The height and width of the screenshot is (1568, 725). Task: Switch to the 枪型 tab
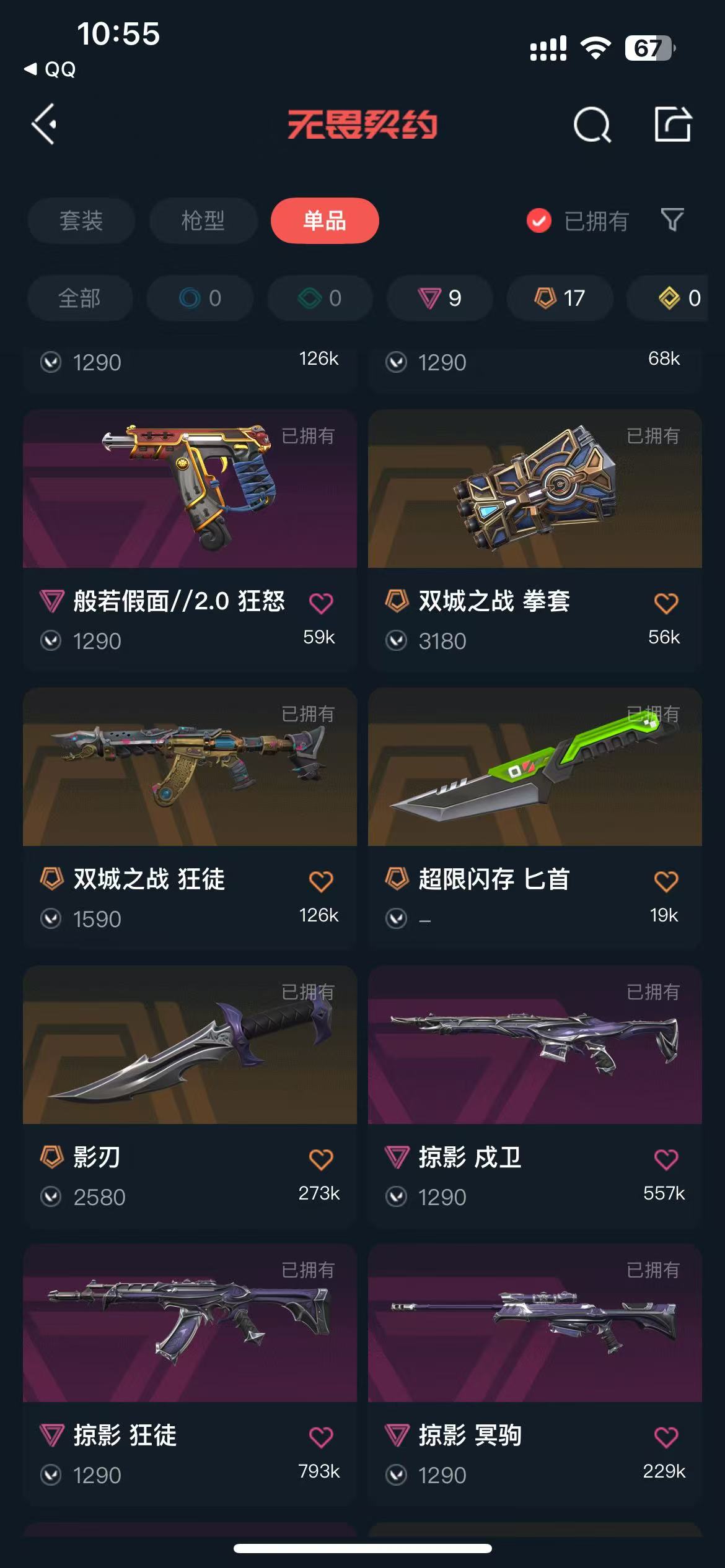(203, 221)
